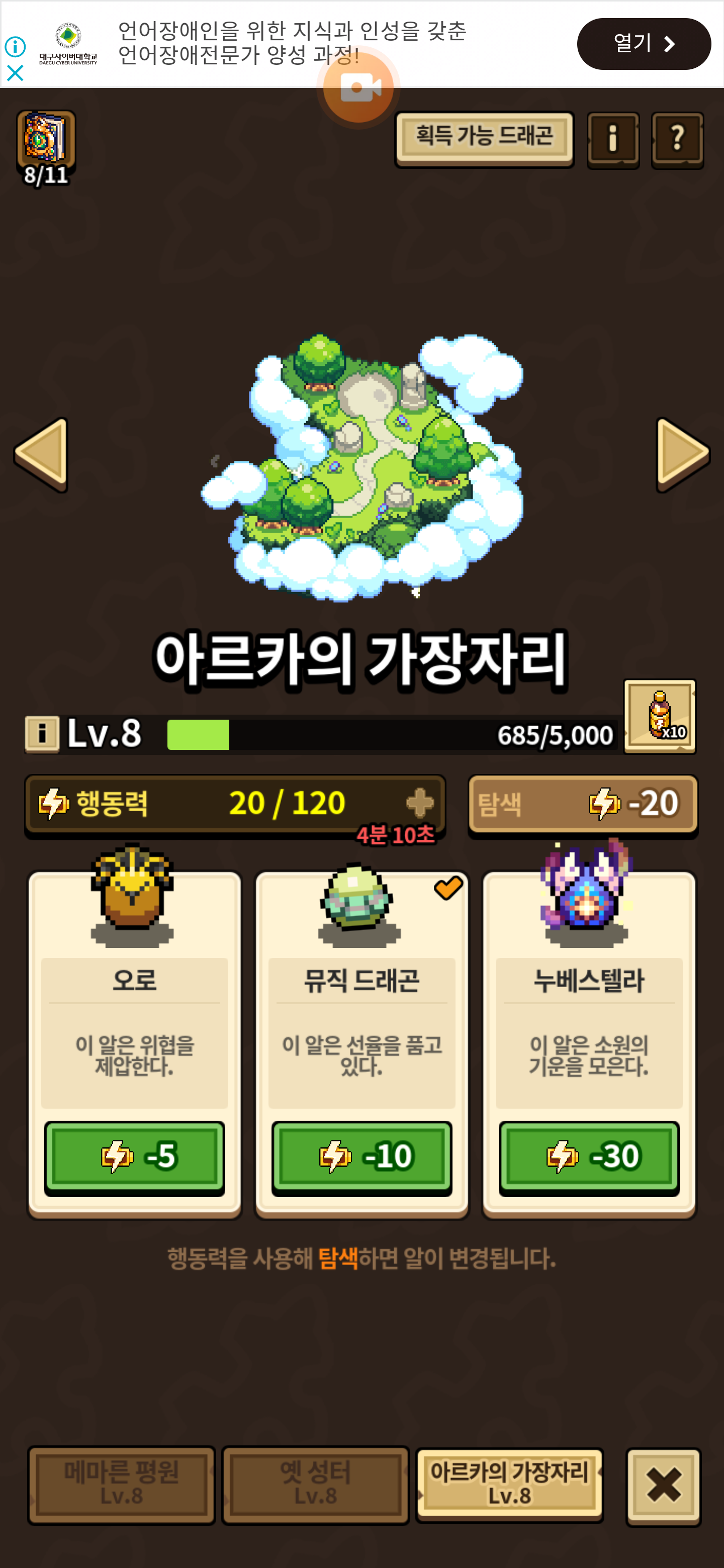Open the ad with the 열기 button
The height and width of the screenshot is (1568, 724).
[644, 44]
